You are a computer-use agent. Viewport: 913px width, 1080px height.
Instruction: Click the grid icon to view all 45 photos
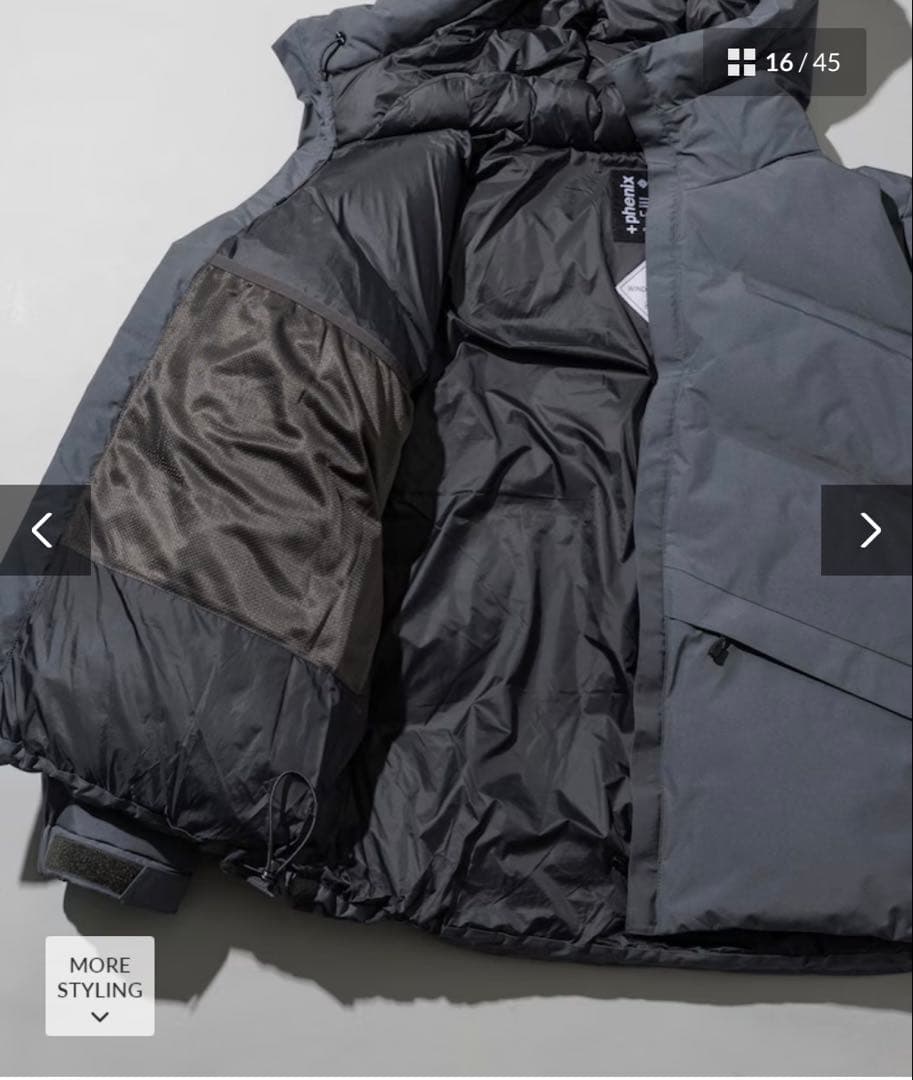[x=742, y=63]
